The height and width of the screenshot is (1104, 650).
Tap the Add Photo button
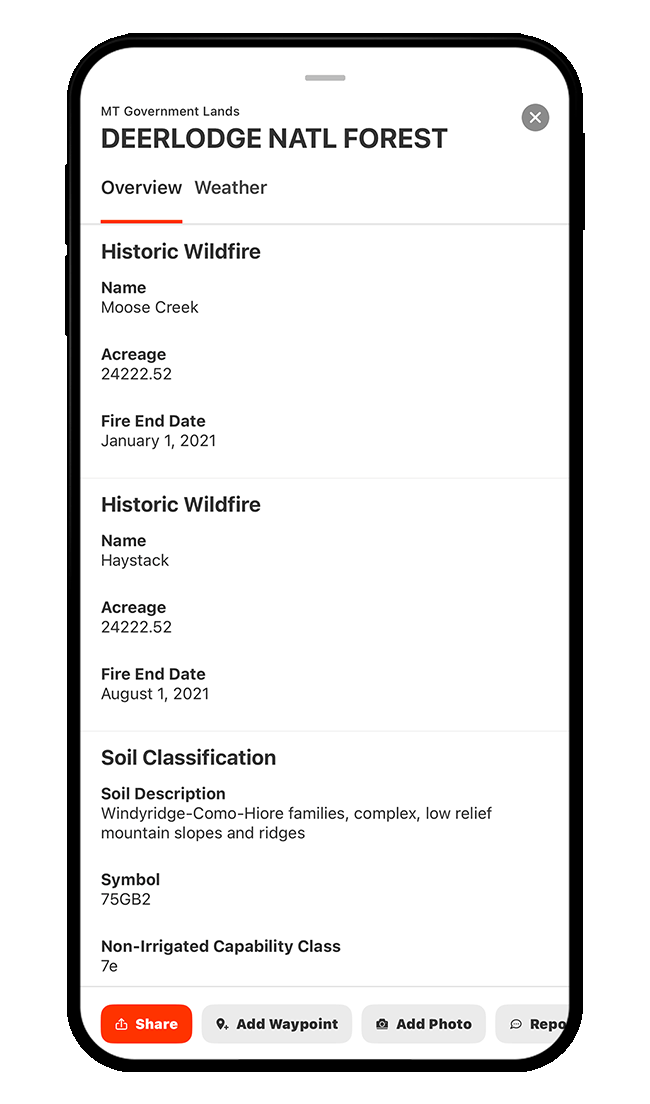[x=423, y=1024]
